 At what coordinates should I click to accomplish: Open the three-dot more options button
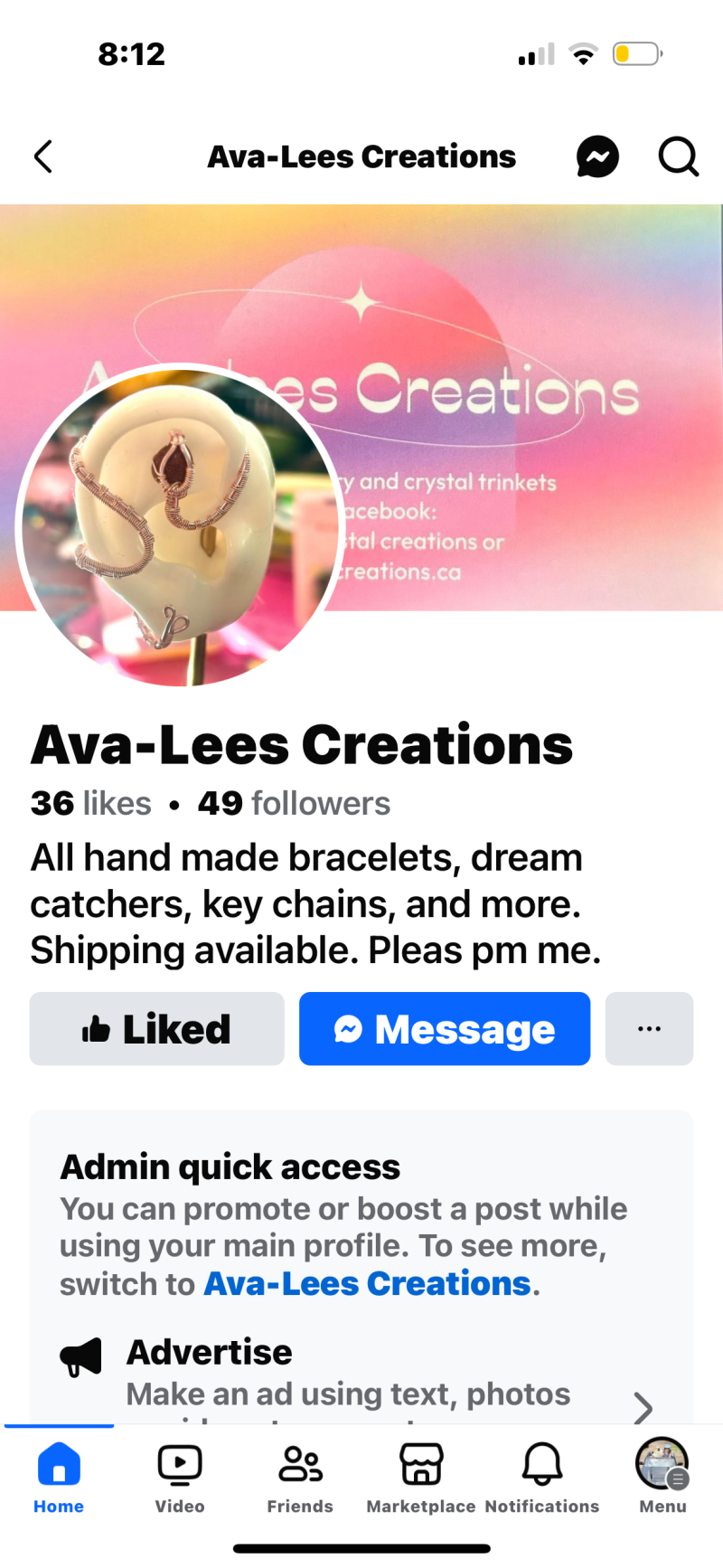(x=649, y=1029)
